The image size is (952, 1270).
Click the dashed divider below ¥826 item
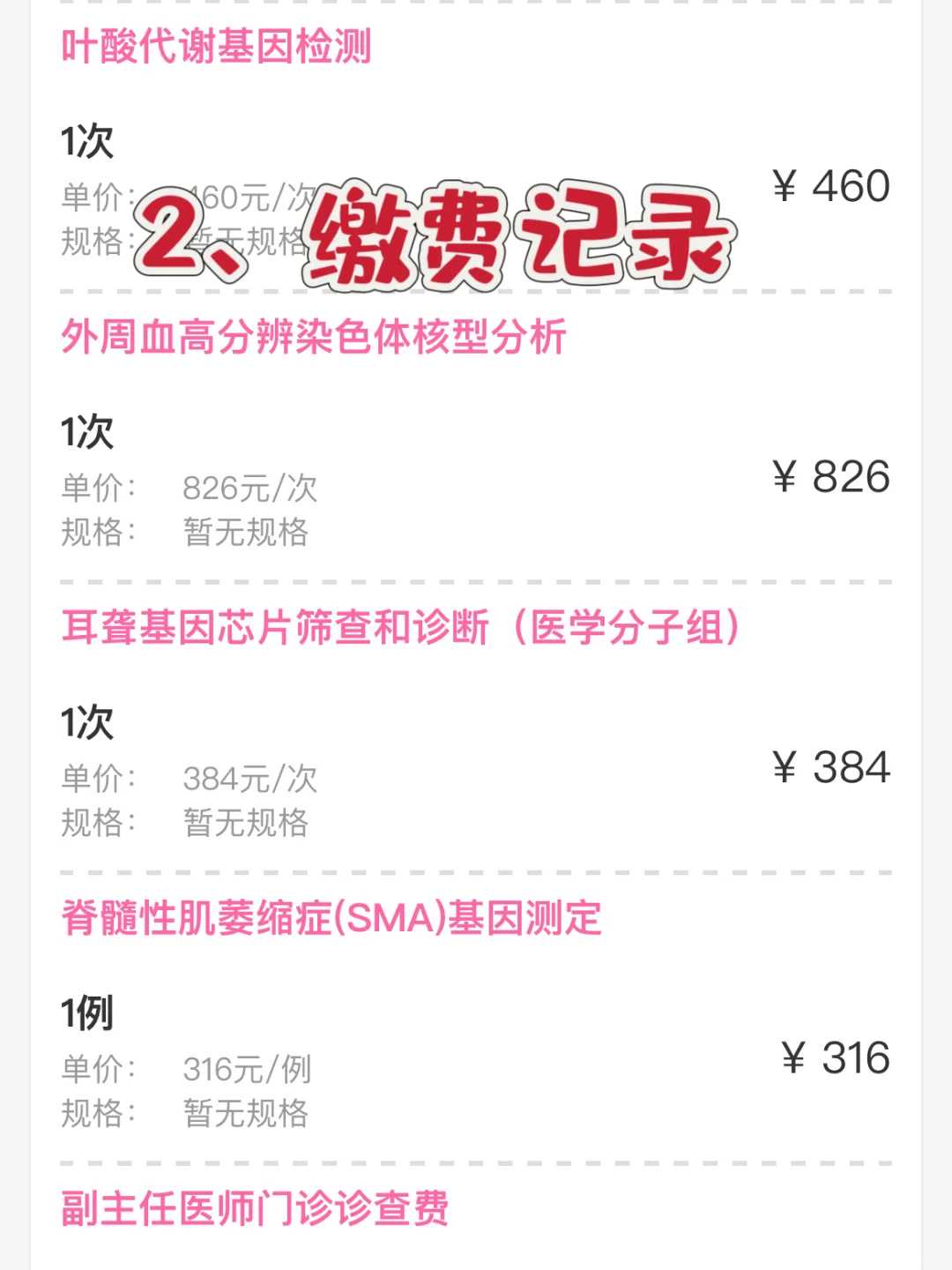point(476,582)
